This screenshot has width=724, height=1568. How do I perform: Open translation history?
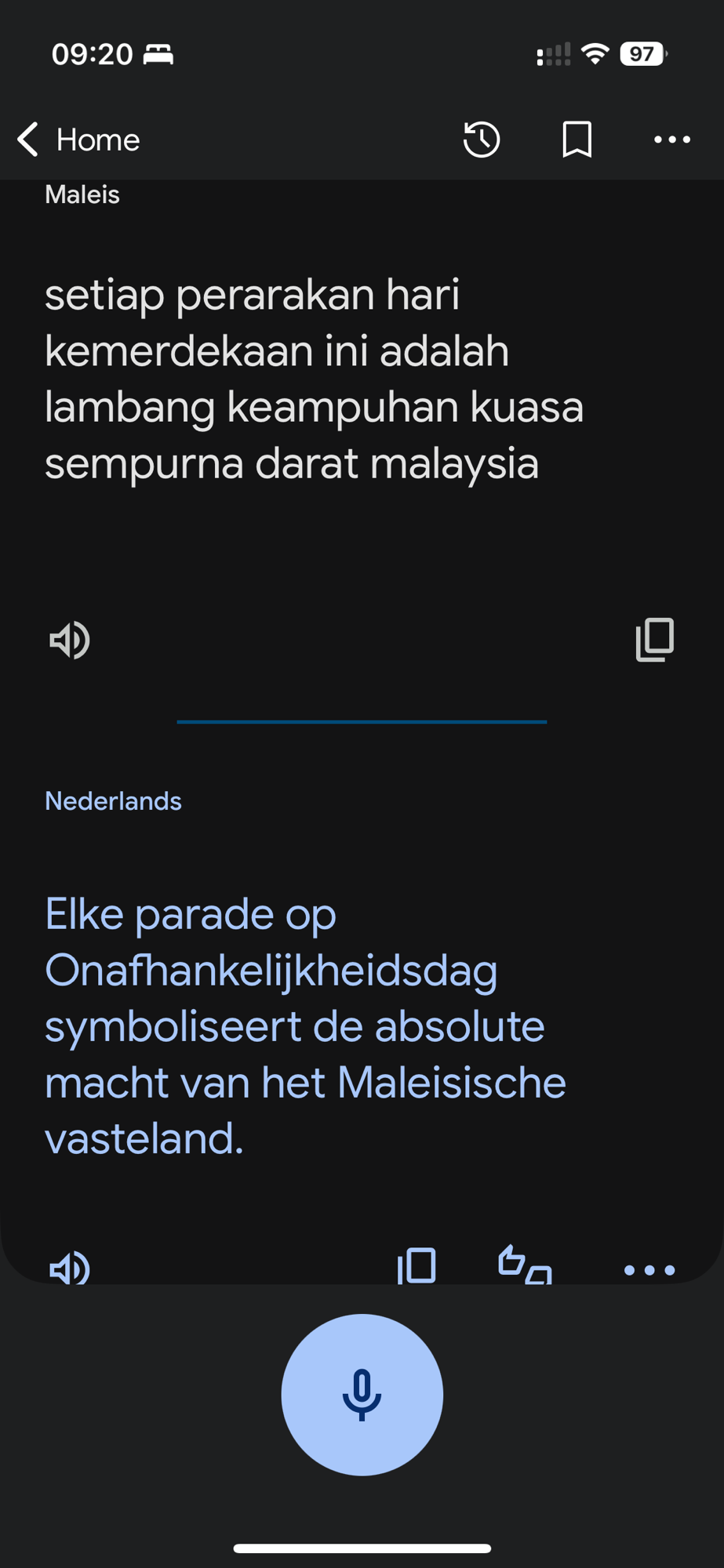point(481,140)
